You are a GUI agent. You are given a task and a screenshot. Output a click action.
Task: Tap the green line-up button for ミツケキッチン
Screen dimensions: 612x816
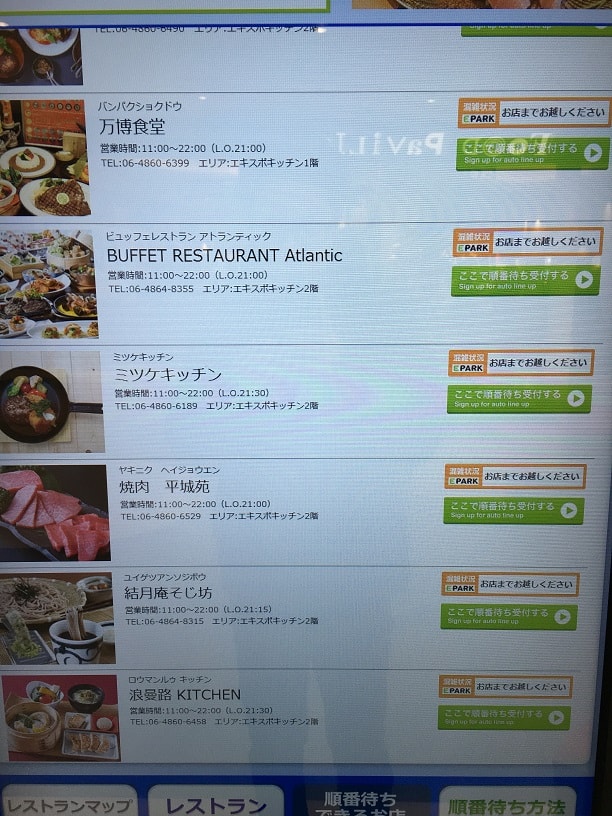tap(518, 398)
